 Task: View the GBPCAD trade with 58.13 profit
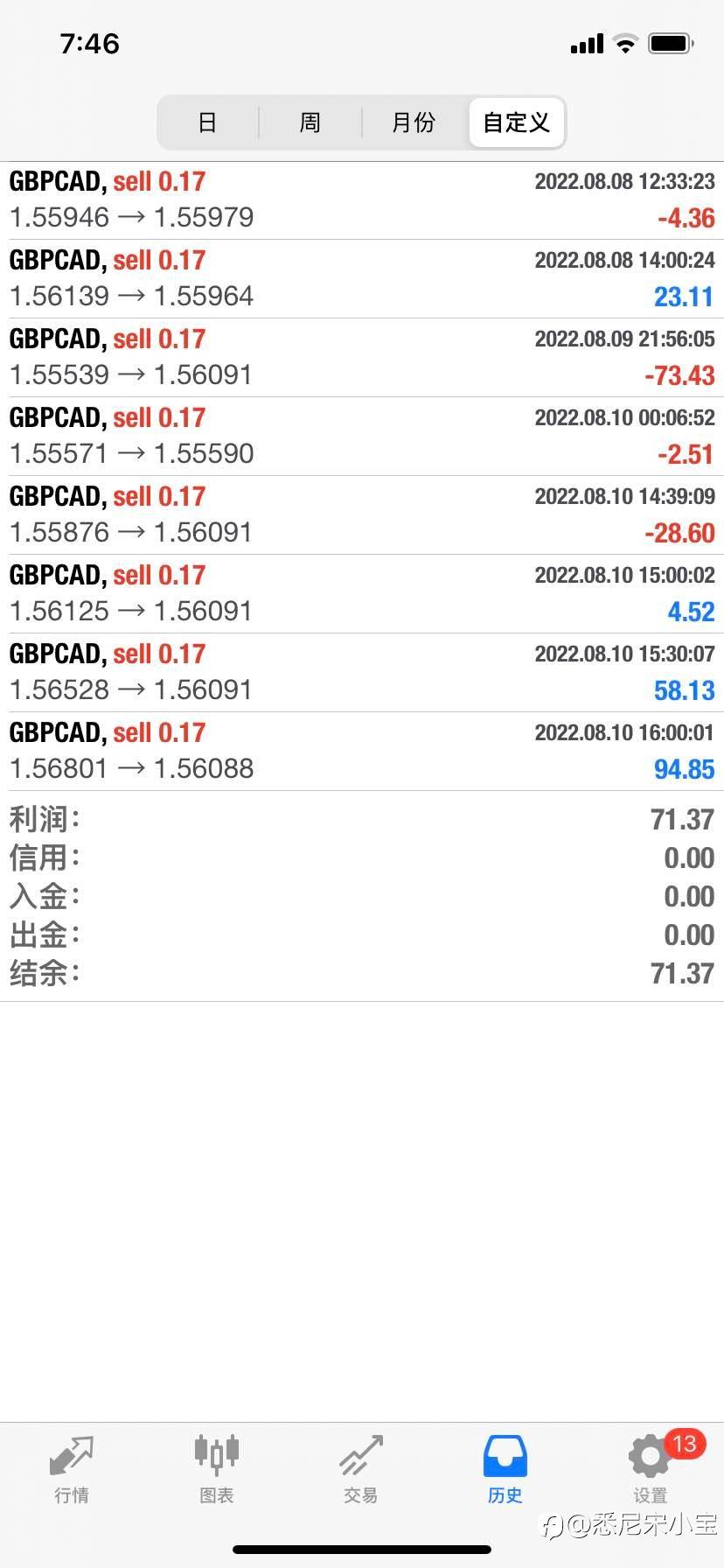click(x=362, y=673)
